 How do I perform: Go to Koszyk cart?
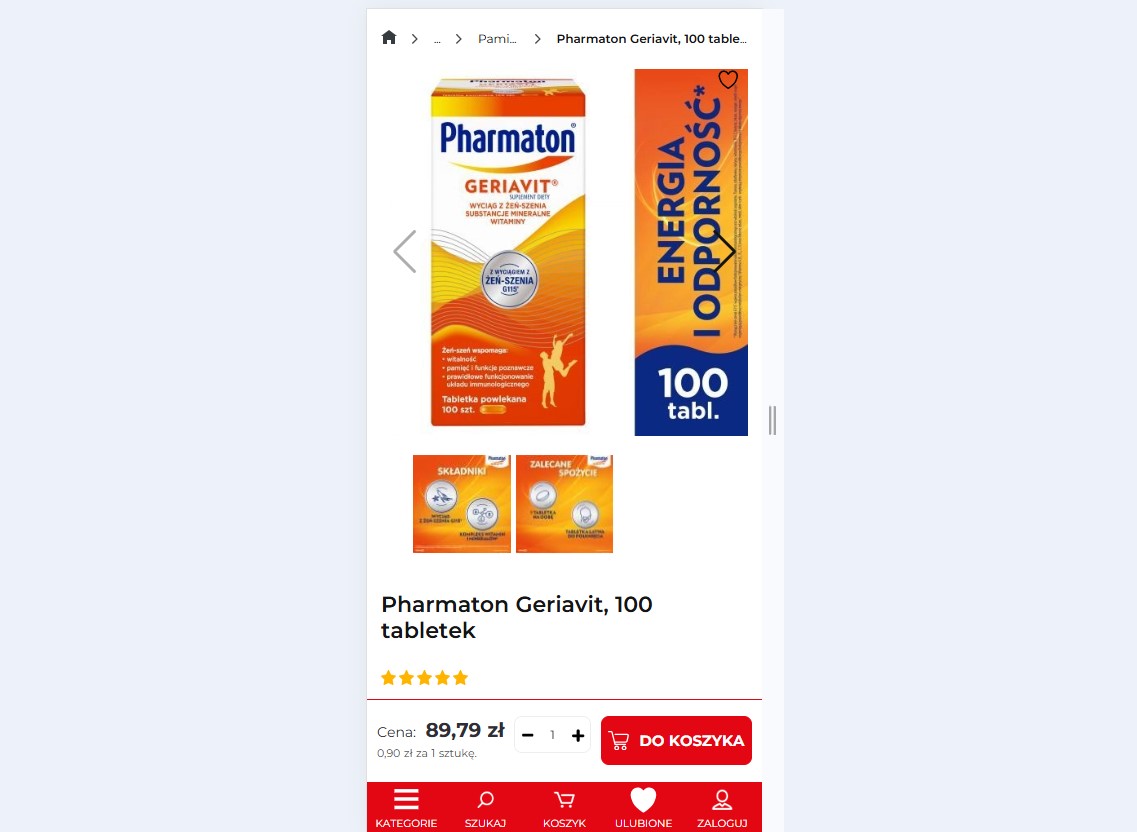564,808
